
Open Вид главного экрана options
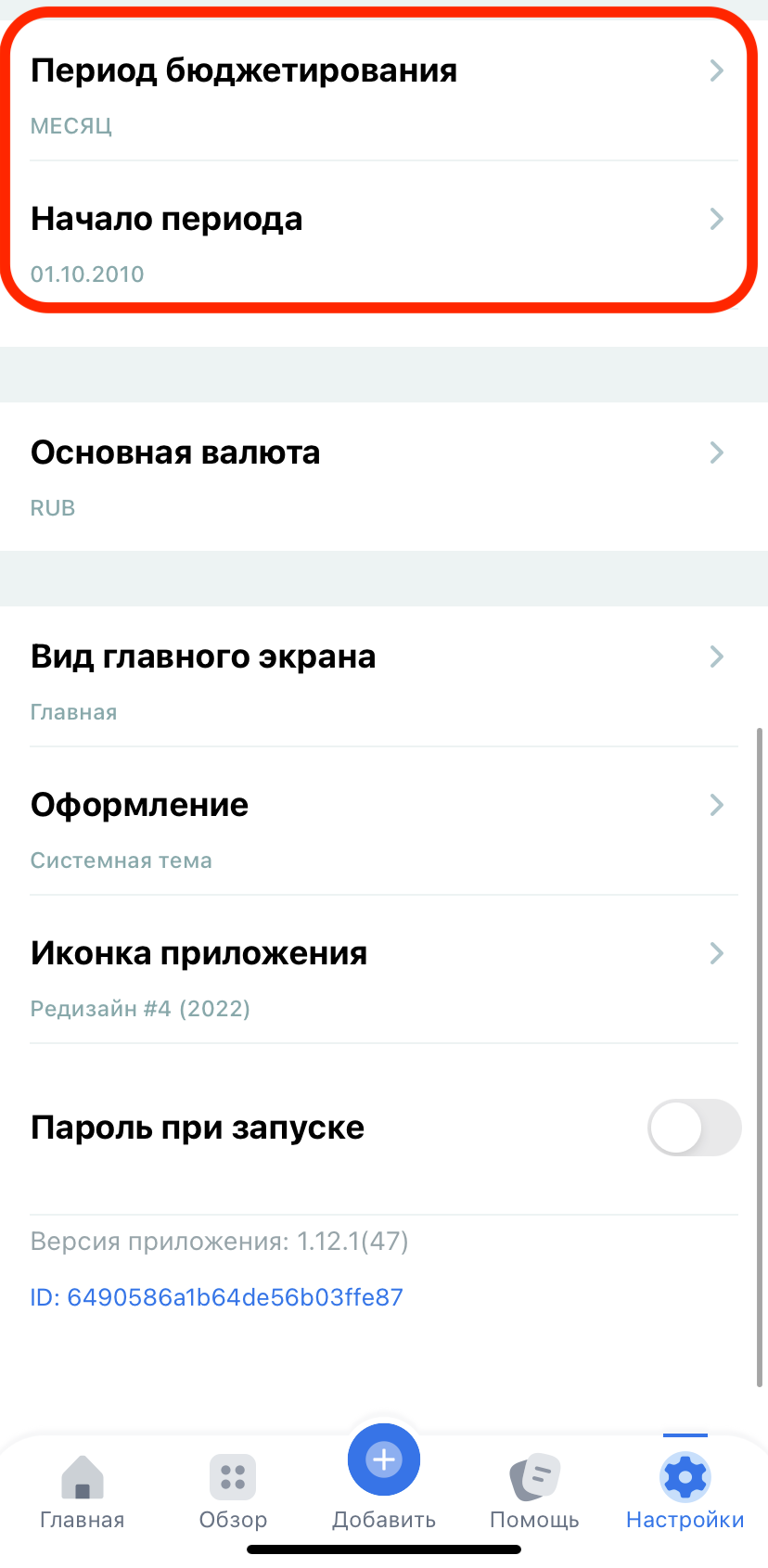point(383,681)
